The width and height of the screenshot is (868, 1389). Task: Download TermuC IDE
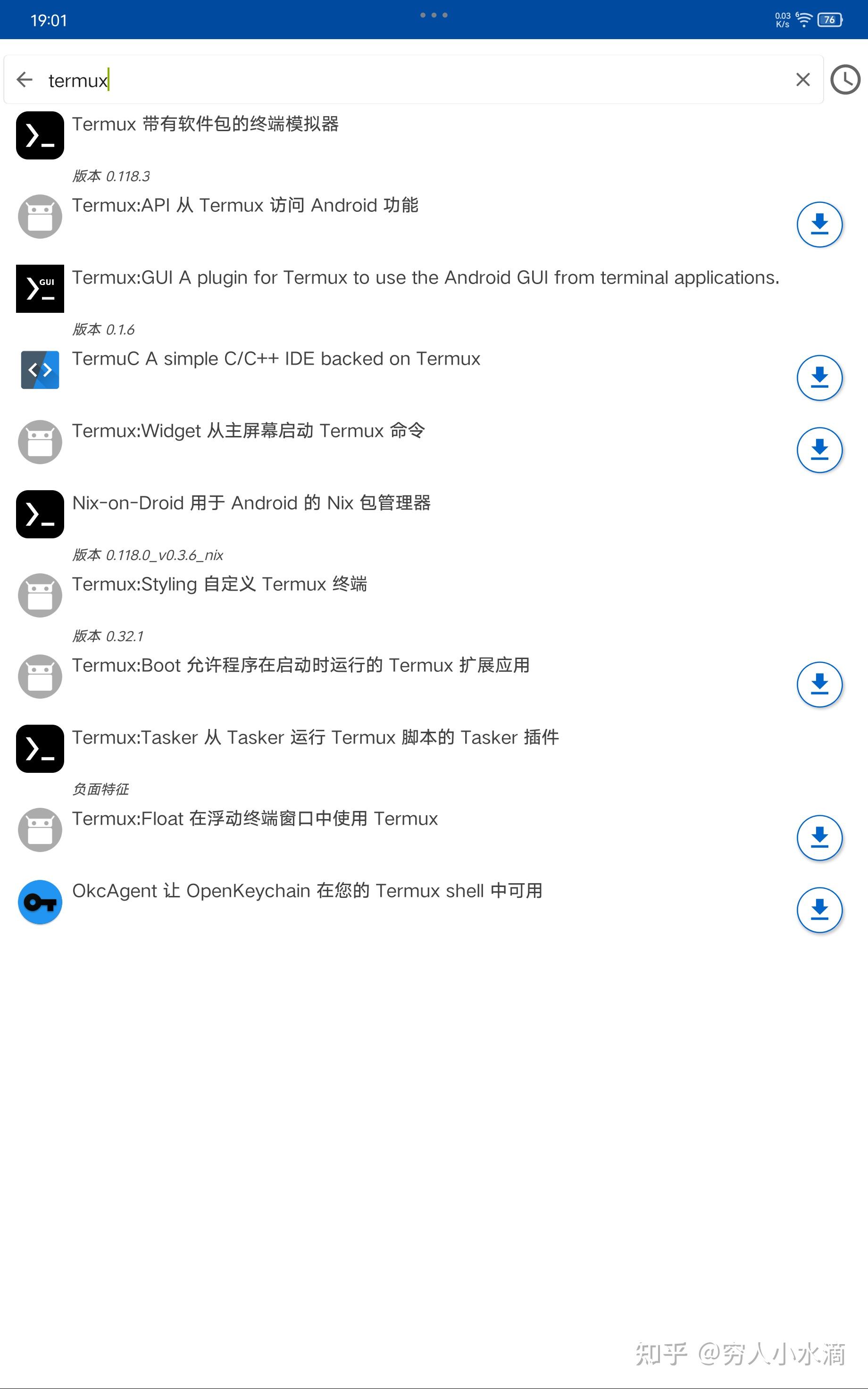[x=819, y=378]
